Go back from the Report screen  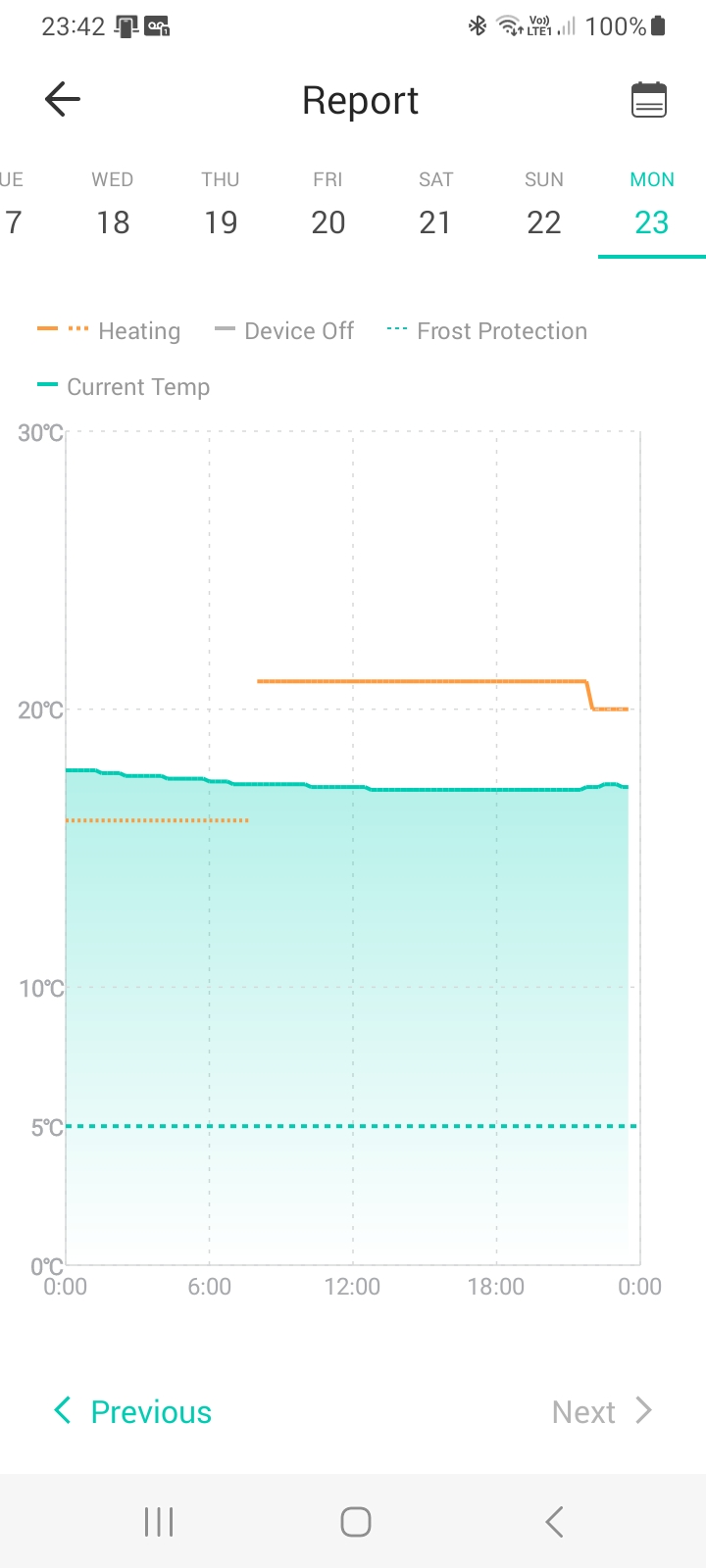63,100
